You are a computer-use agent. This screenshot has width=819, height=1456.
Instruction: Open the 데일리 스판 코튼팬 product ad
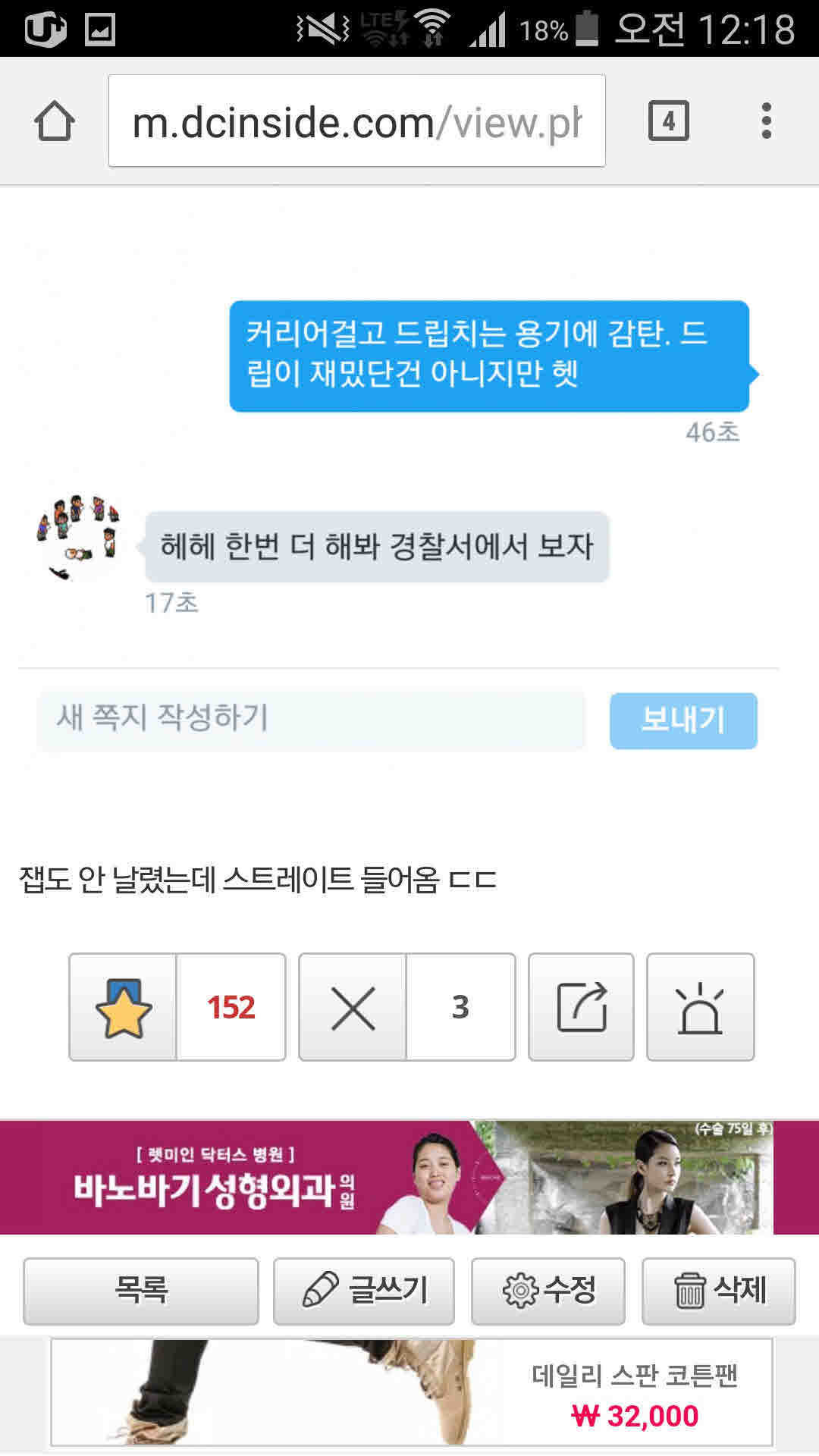[412, 1392]
